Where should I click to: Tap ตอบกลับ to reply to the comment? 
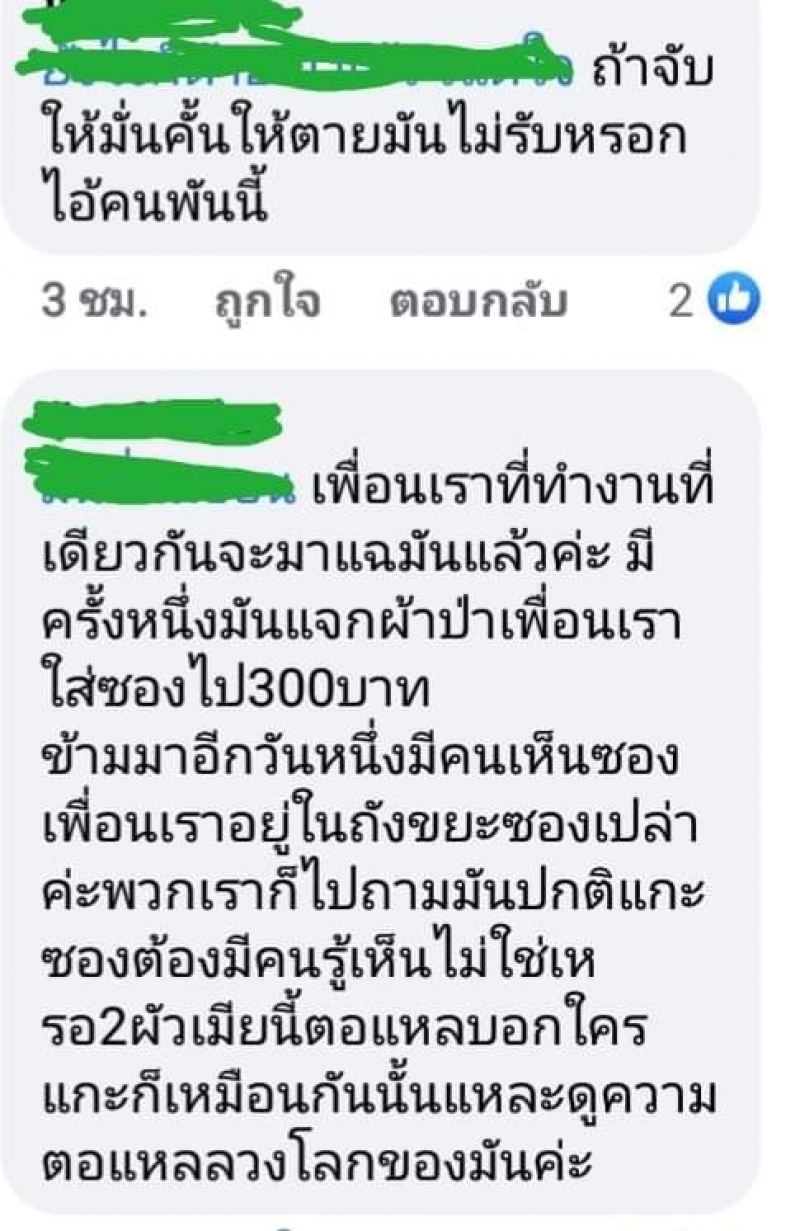(478, 301)
